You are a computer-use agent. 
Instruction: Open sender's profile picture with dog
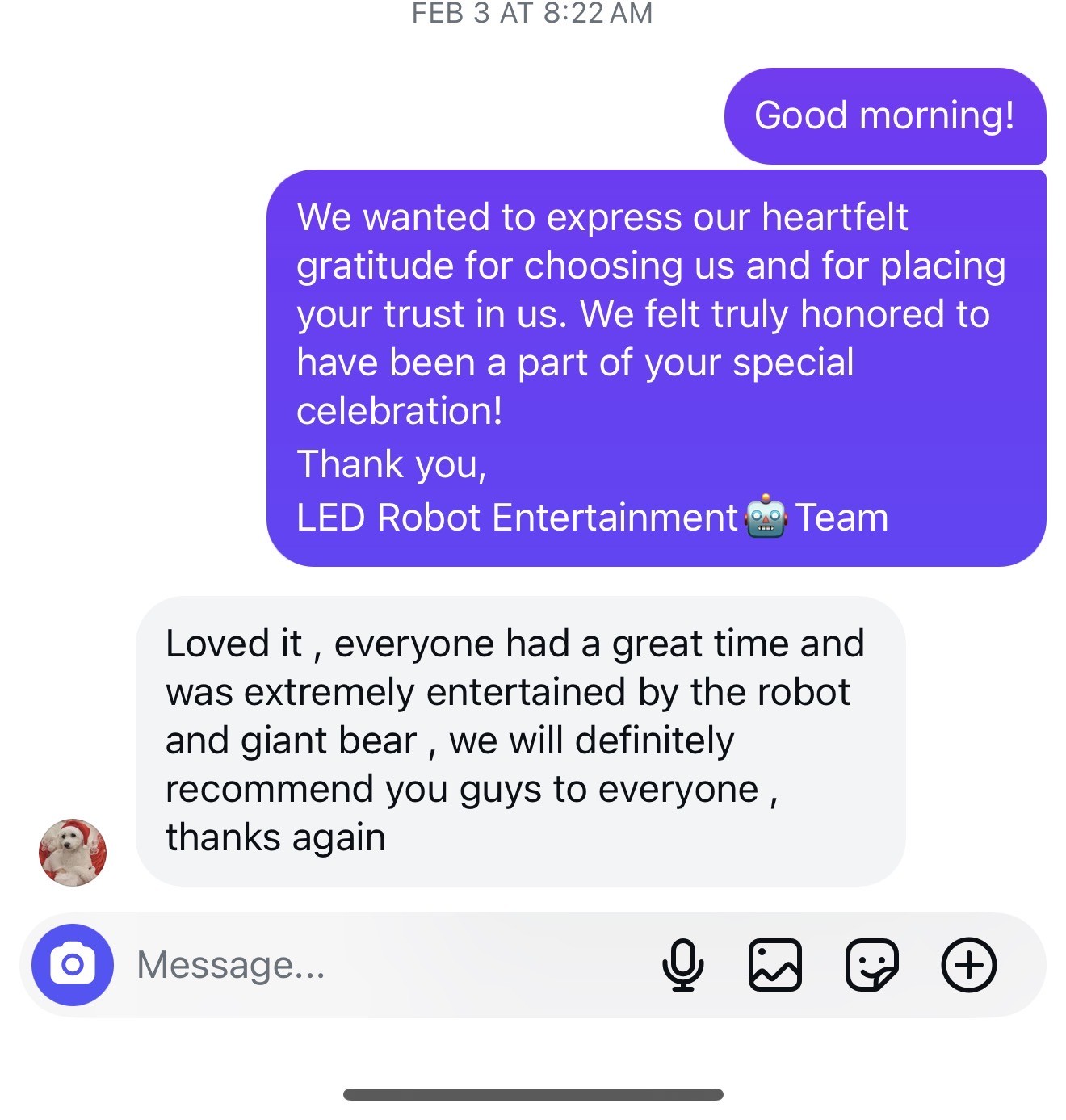[73, 852]
